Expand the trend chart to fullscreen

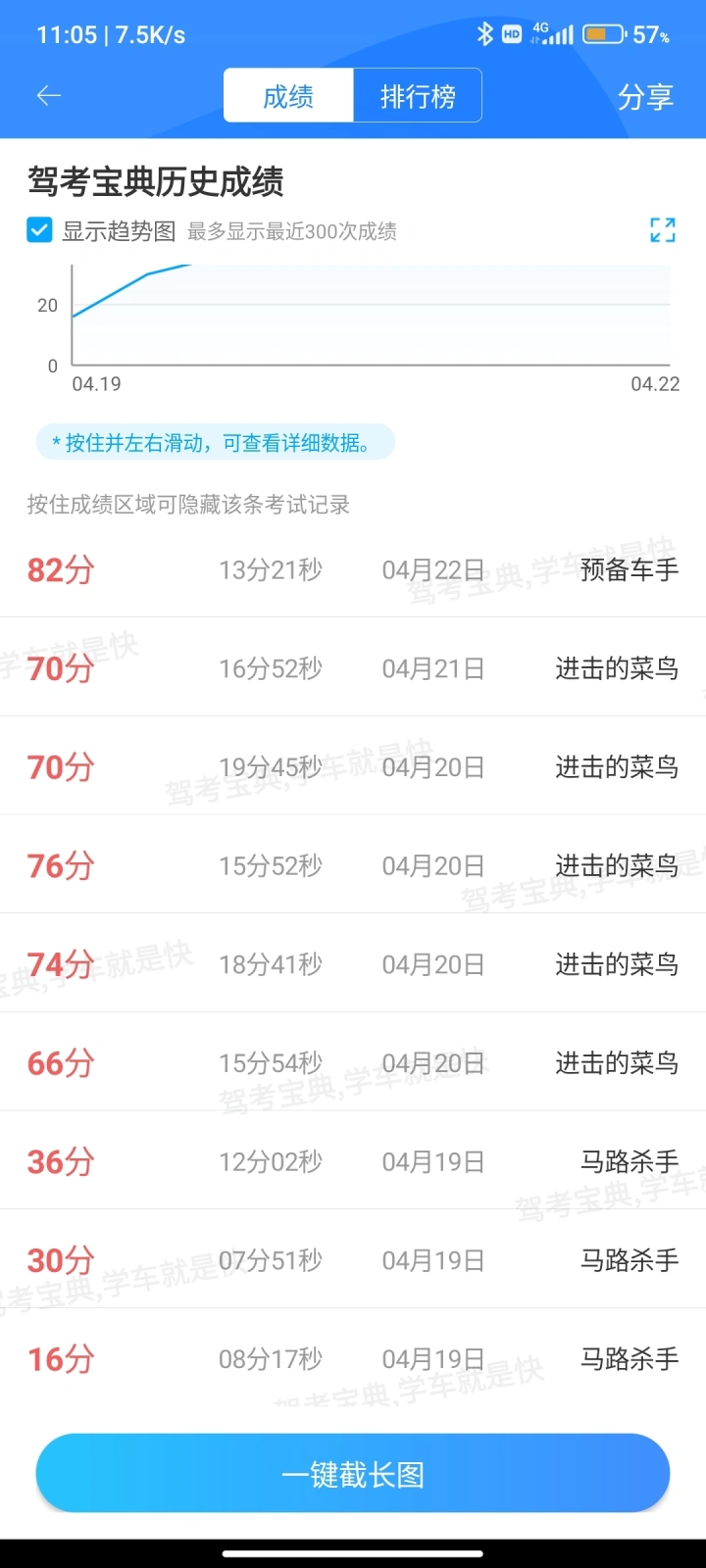tap(663, 230)
